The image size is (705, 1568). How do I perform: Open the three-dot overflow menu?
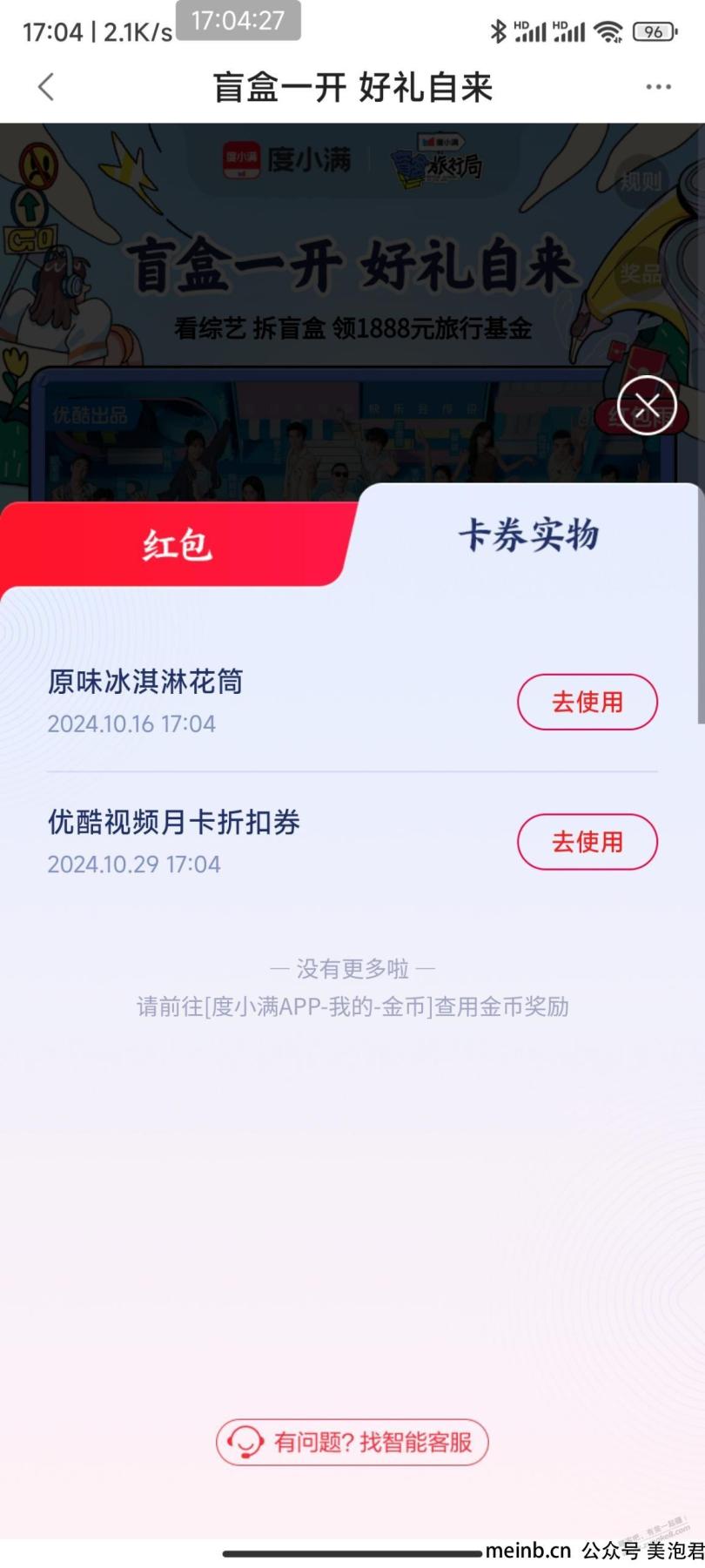tap(658, 87)
